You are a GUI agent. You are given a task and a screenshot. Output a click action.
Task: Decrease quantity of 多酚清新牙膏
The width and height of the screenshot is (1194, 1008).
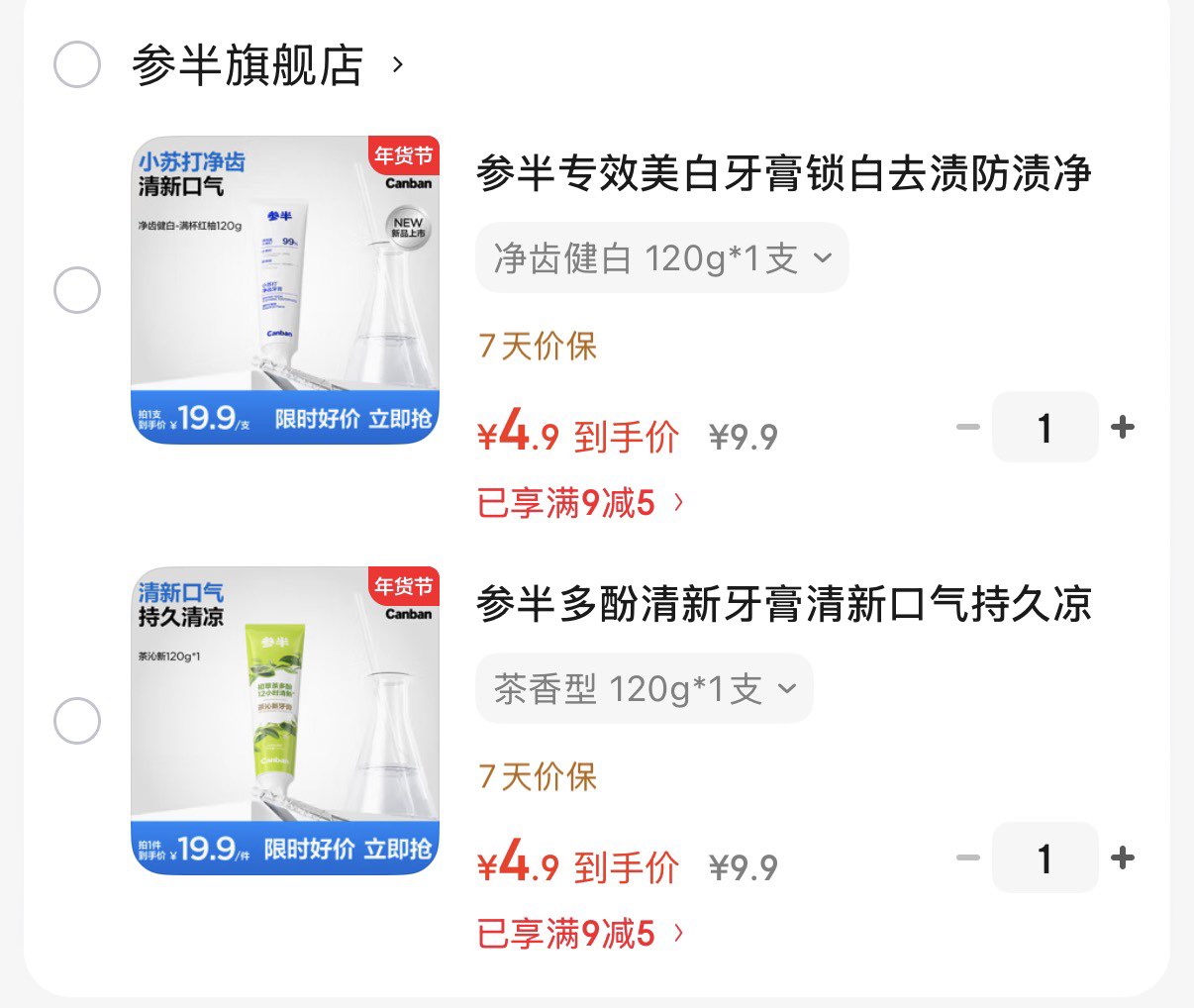[x=967, y=858]
